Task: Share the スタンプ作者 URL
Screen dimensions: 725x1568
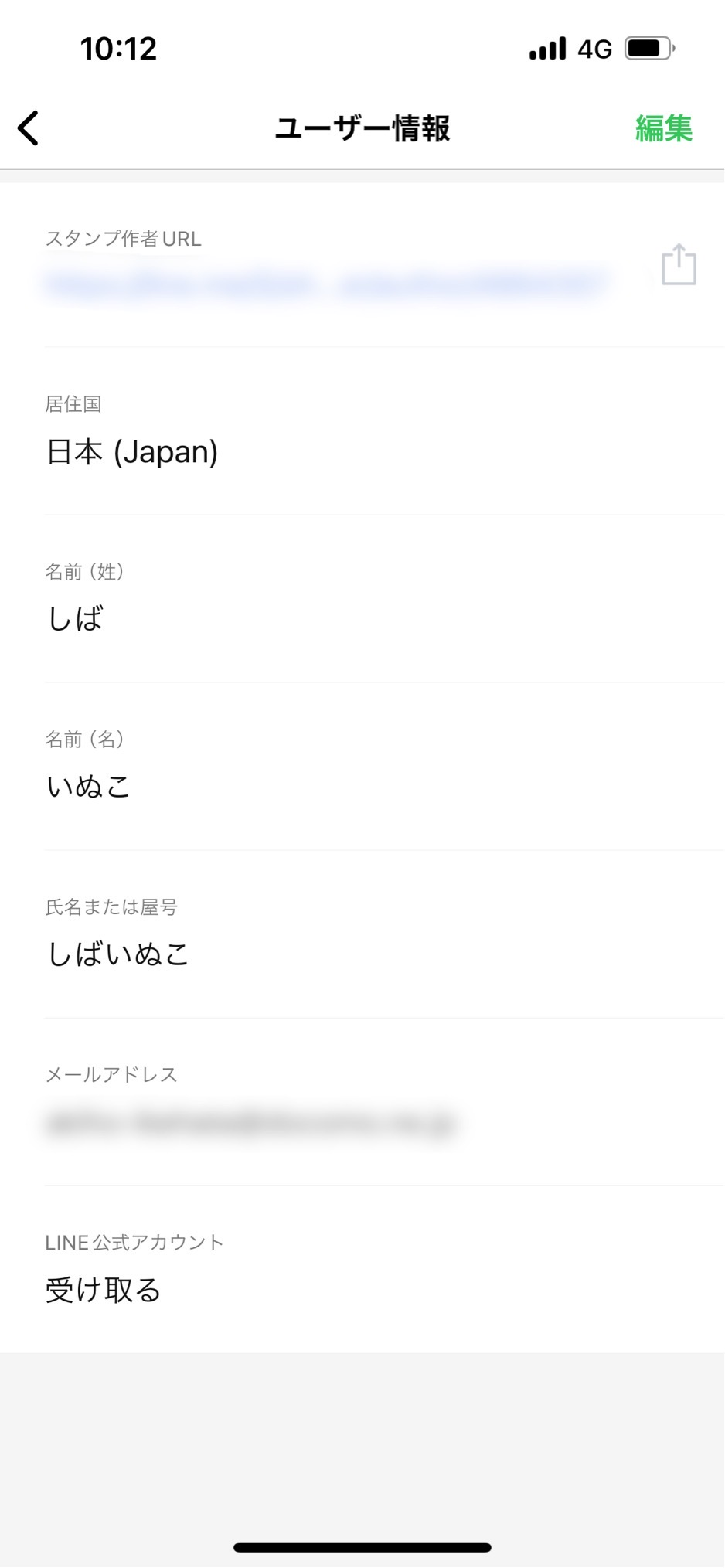Action: 679,265
